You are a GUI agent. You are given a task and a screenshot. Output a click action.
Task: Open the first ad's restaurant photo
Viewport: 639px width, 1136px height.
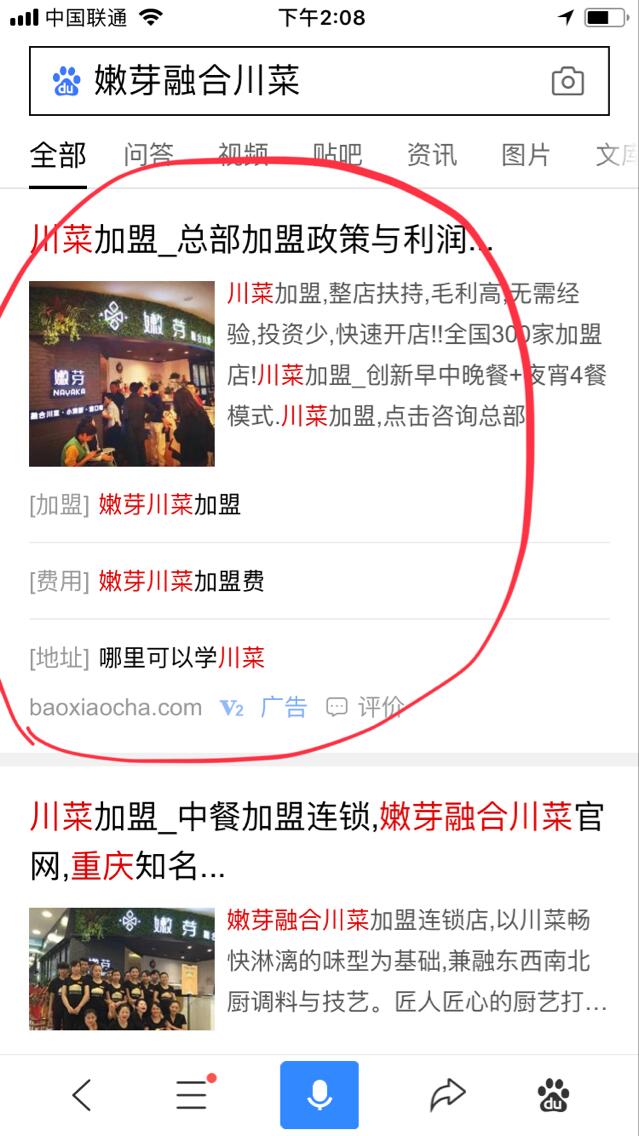tap(122, 374)
